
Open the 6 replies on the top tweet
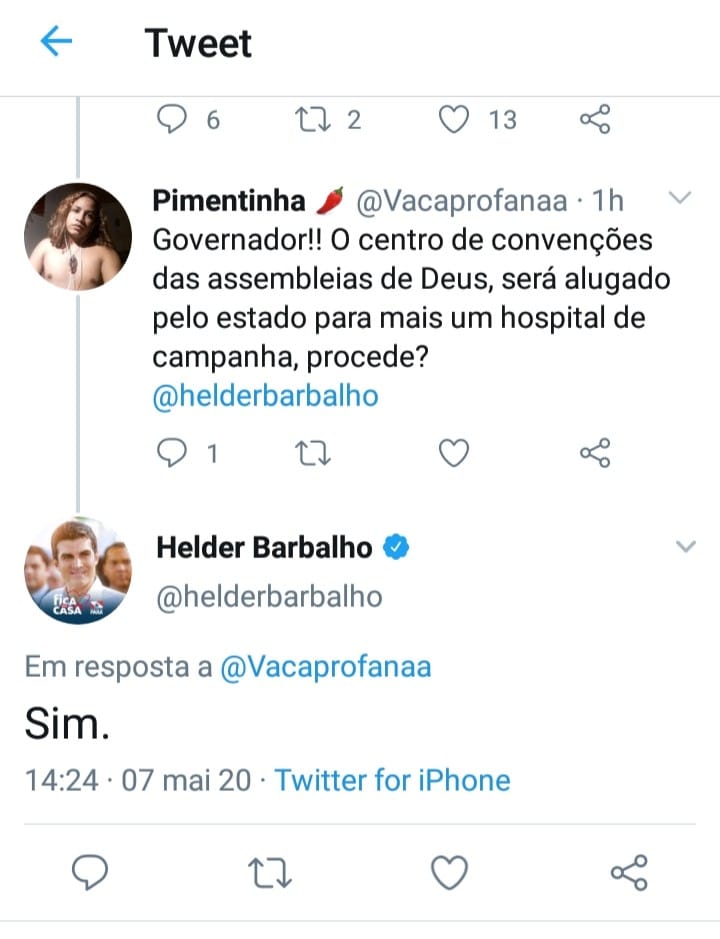pyautogui.click(x=174, y=120)
